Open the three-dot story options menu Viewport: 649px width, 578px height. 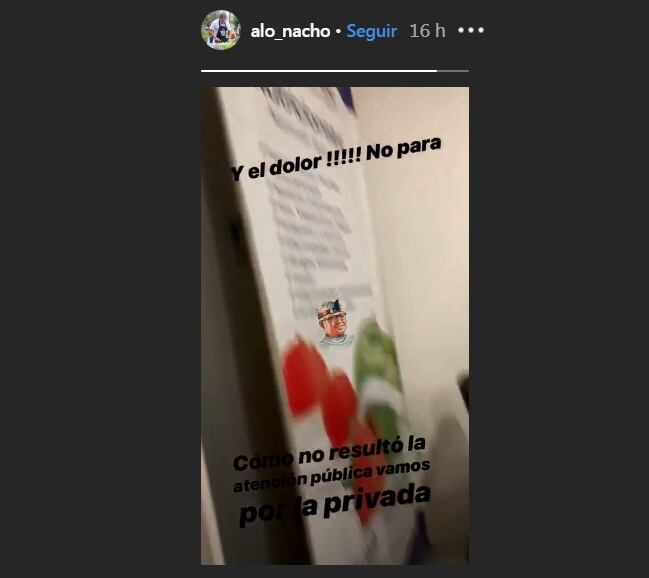click(x=471, y=30)
